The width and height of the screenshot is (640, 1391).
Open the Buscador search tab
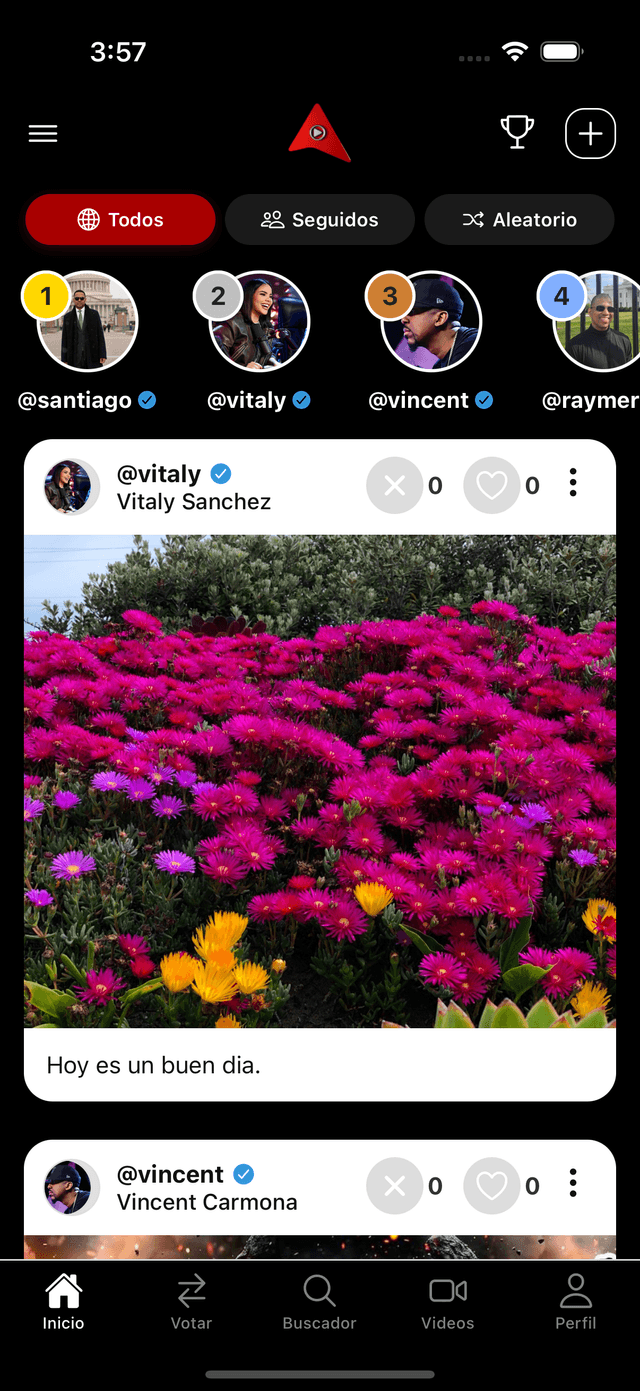319,1302
